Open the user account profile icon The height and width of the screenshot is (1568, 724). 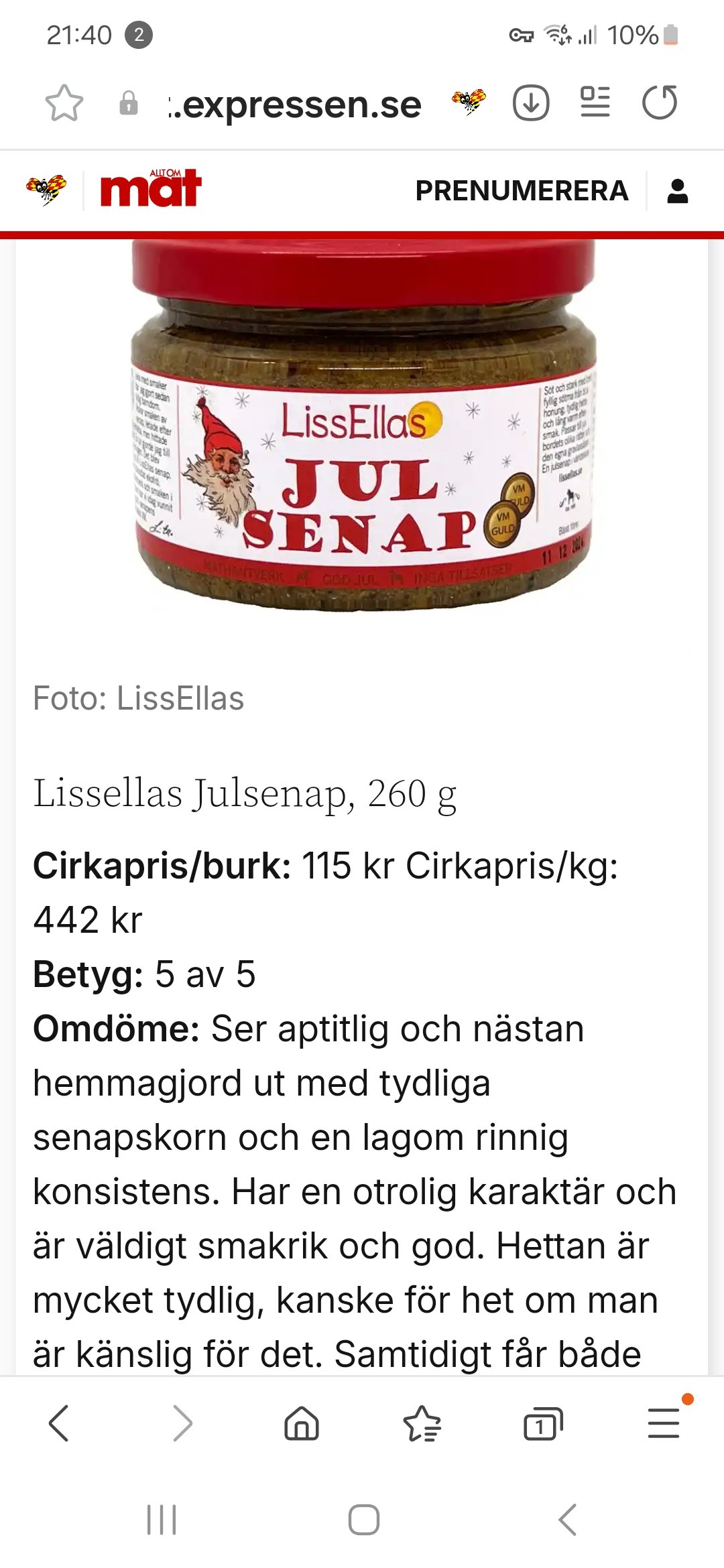point(678,191)
